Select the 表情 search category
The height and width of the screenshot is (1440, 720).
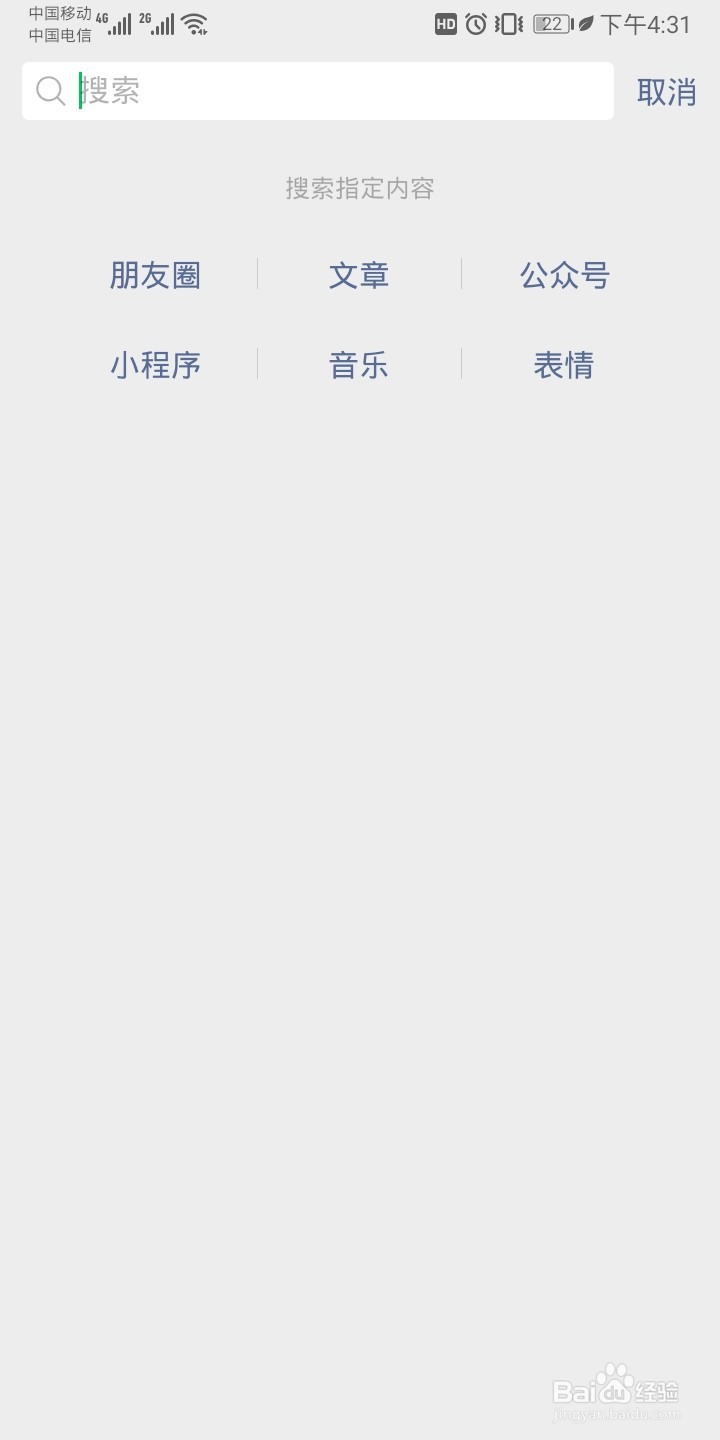564,365
